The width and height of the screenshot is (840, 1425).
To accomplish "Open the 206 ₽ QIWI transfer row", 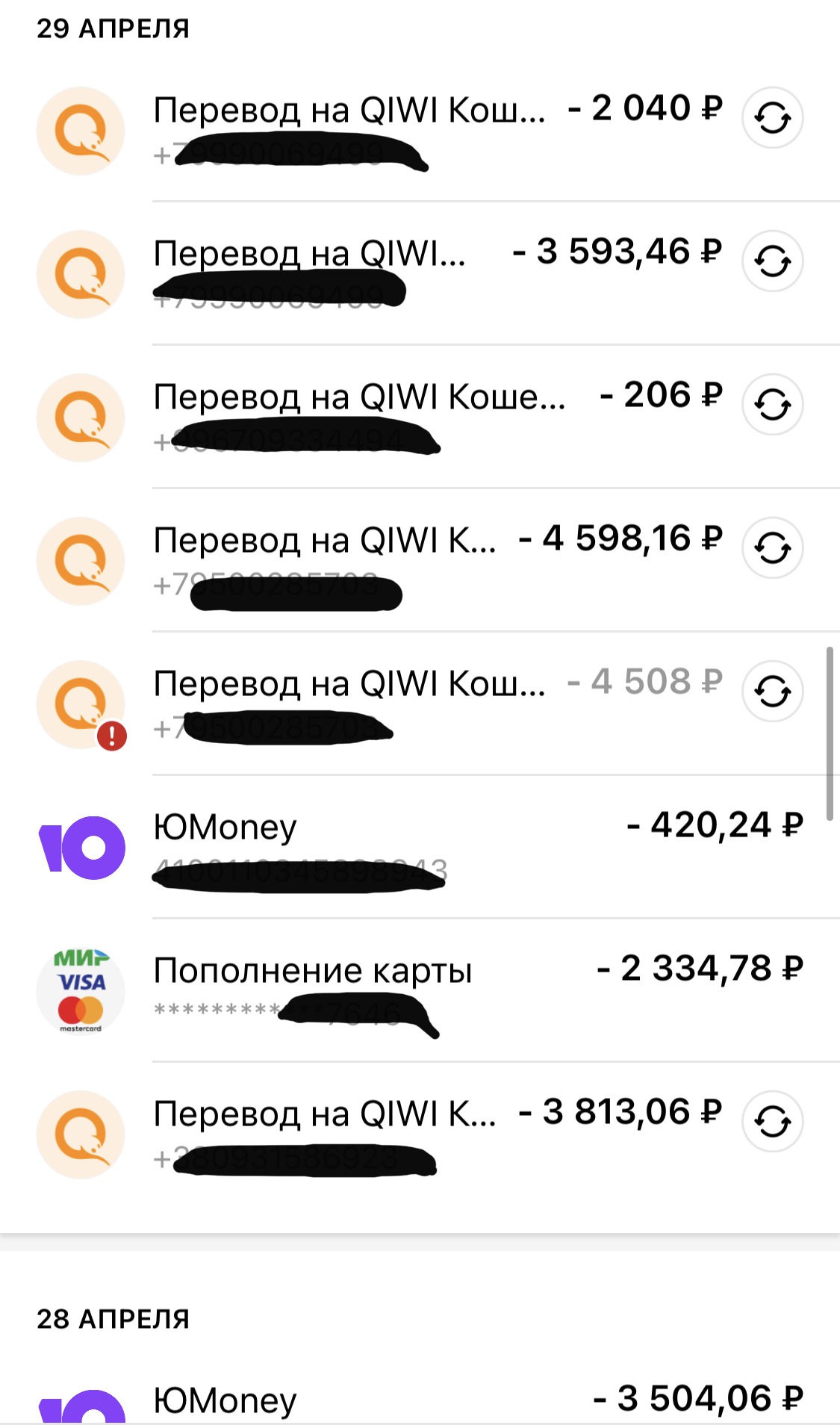I will (x=381, y=417).
